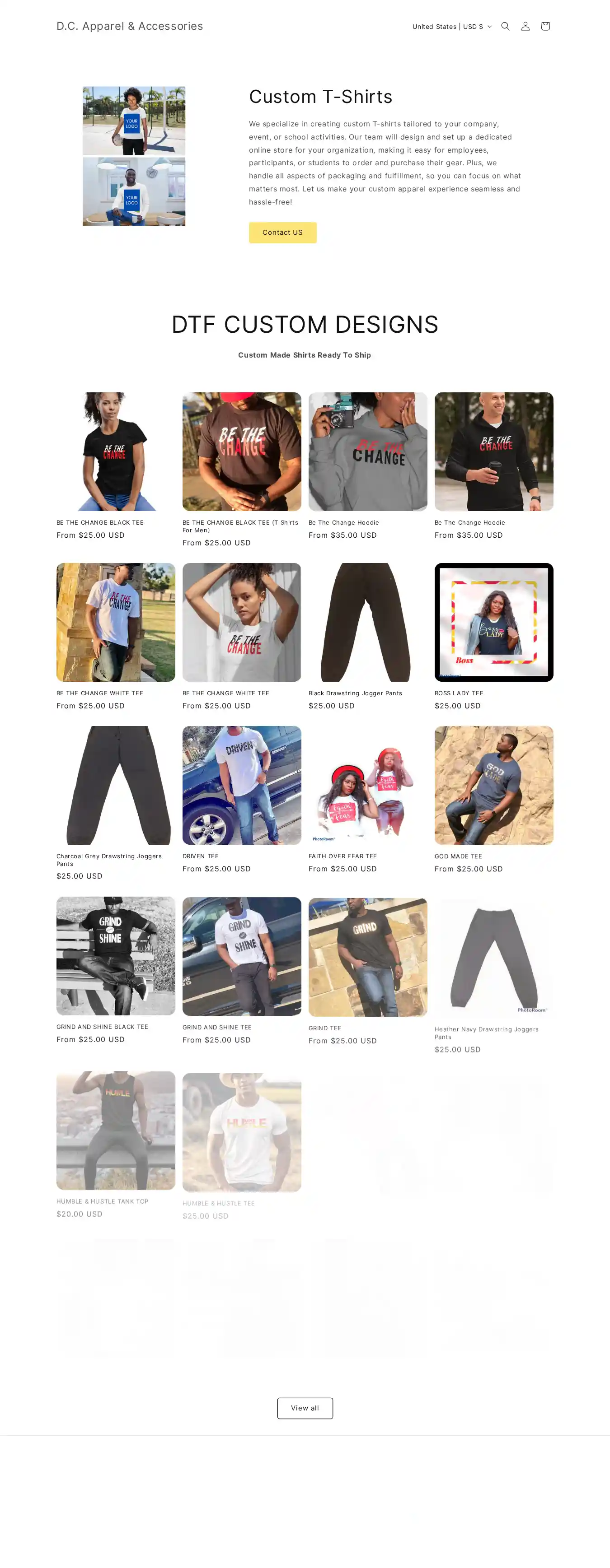Viewport: 610px width, 1568px height.
Task: Tap the D.C. Apparel & Accessories store title
Action: [130, 26]
